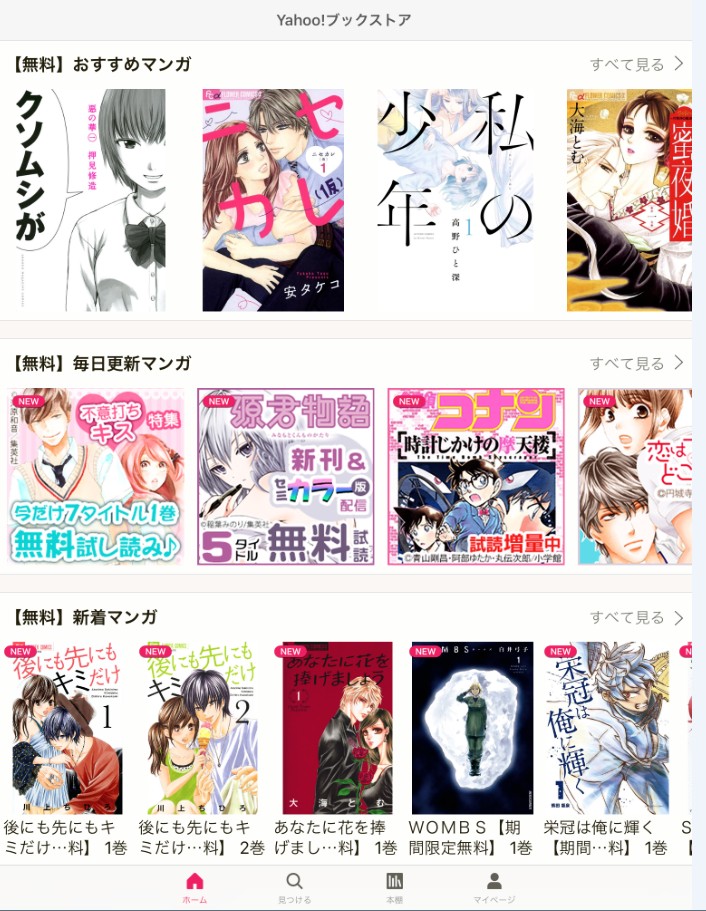Open the 蜜夜婚 manga cover
The image size is (706, 911).
[x=629, y=200]
